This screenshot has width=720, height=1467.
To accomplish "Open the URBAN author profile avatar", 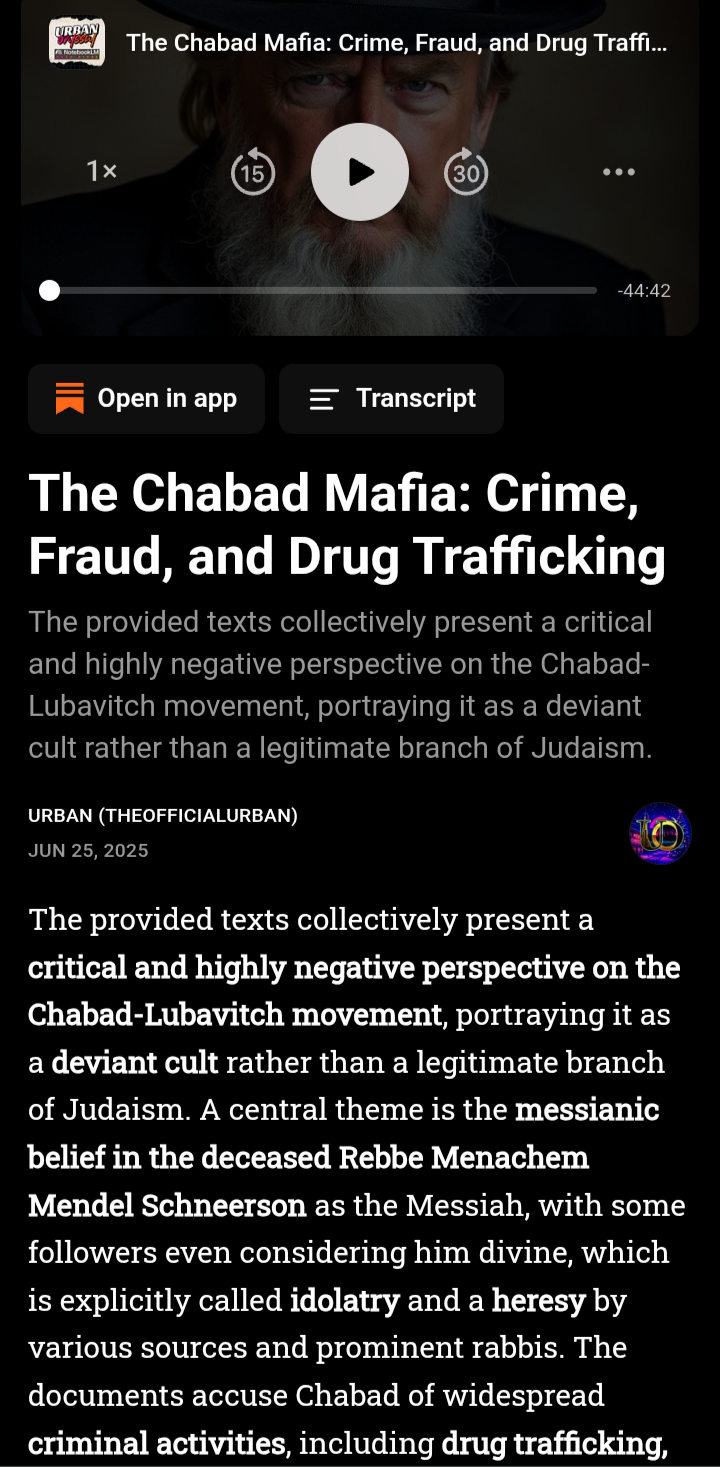I will tap(660, 833).
